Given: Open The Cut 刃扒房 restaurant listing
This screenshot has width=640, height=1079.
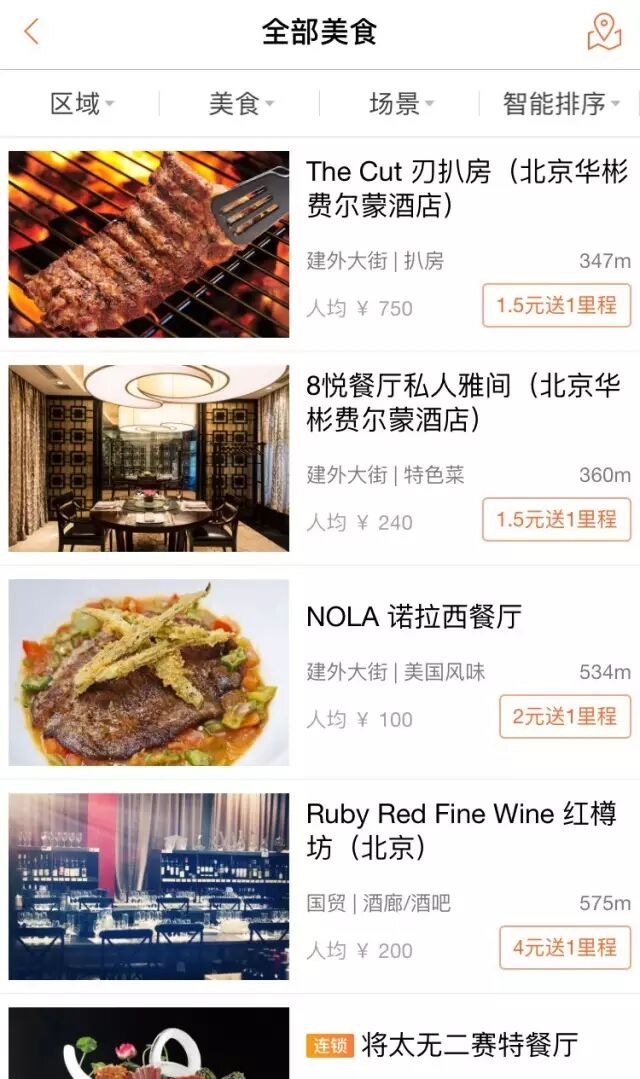Looking at the screenshot, I should pos(466,189).
